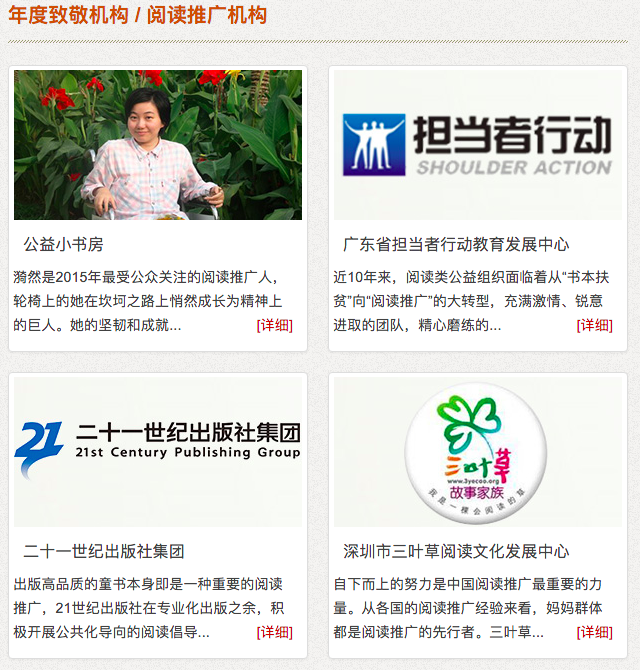The image size is (640, 670).
Task: Open details link for 二十一世纪出版社集团
Action: [x=275, y=632]
